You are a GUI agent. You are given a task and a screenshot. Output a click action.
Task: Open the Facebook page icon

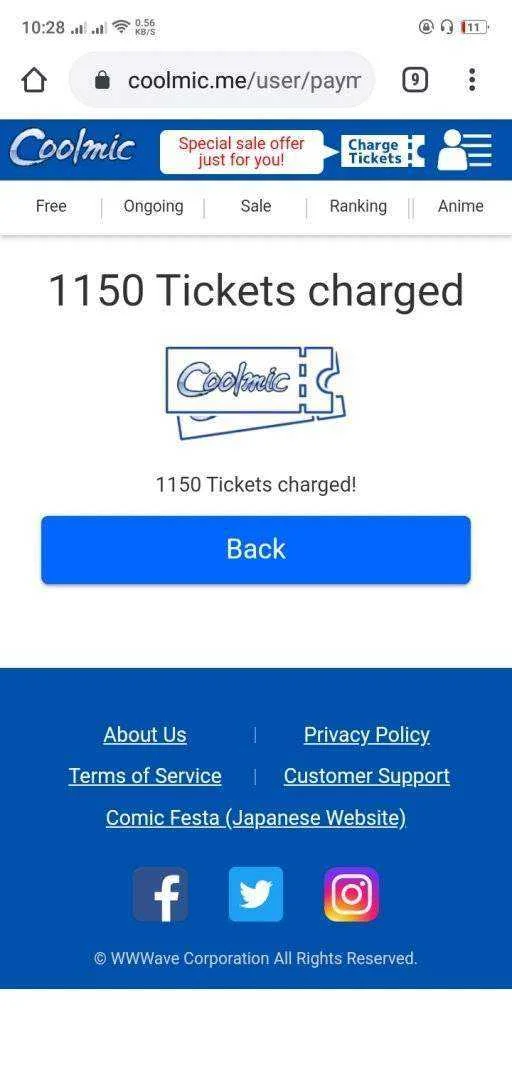click(160, 894)
